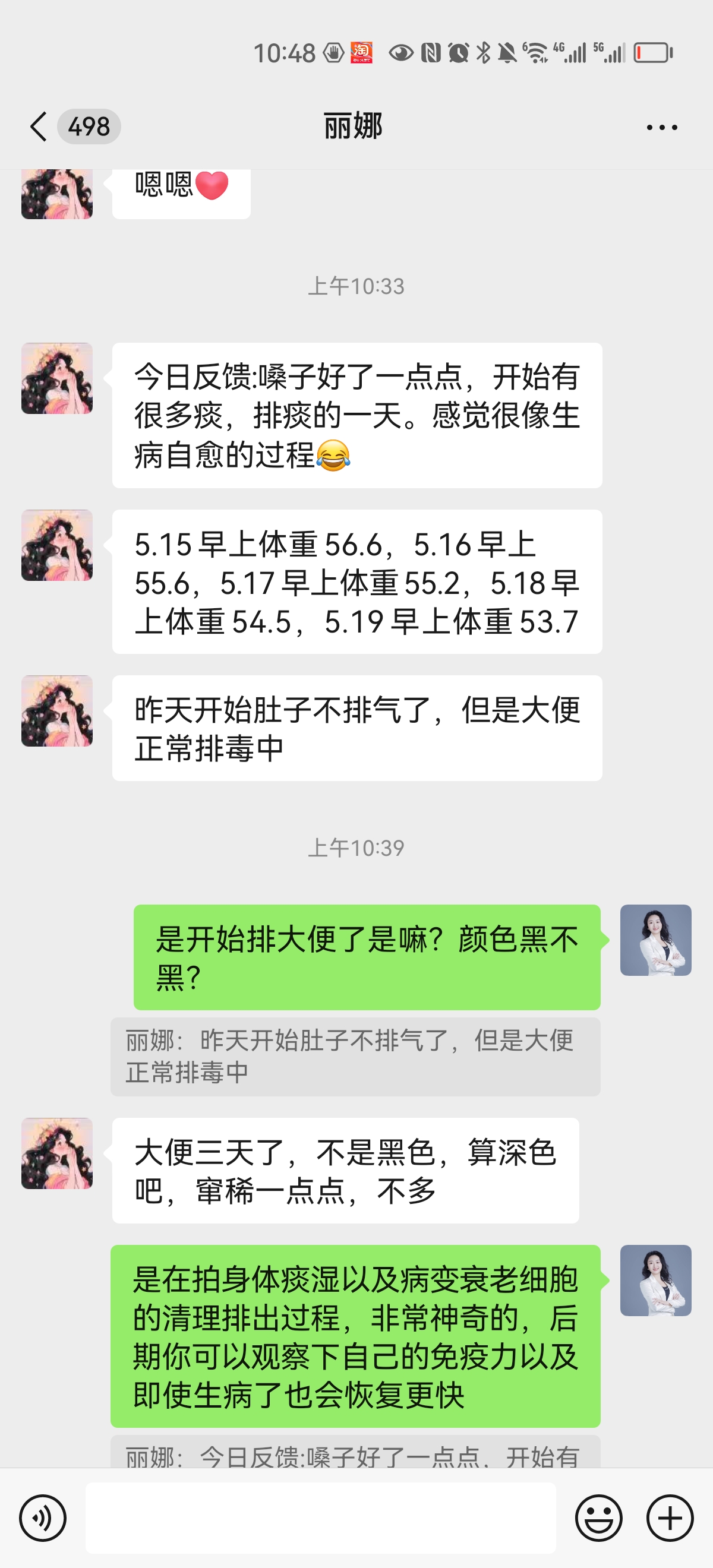Open my own avatar beside 是开始排大便了 message
The height and width of the screenshot is (1568, 713).
655,940
